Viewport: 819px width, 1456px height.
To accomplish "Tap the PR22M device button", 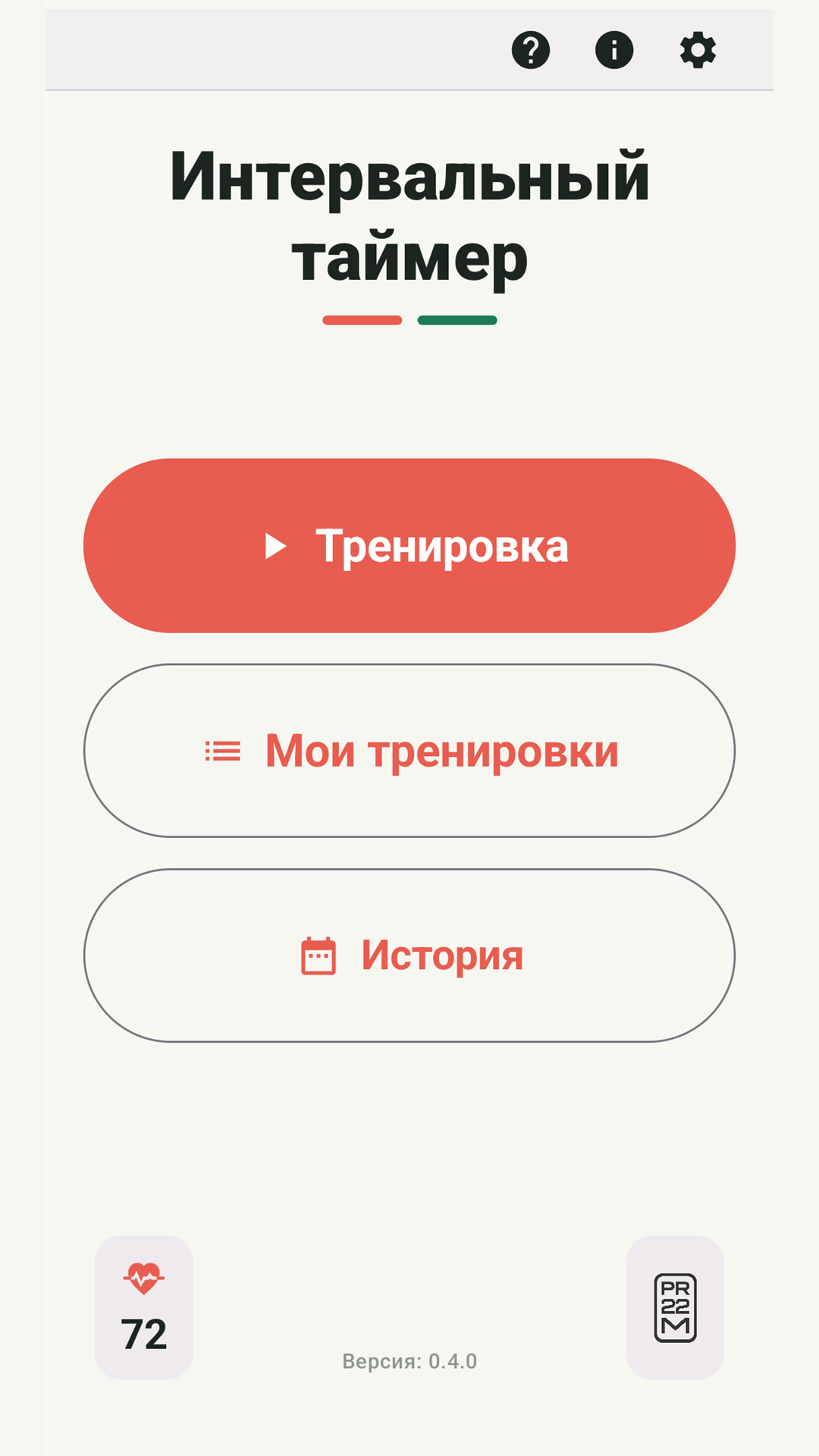I will 675,1307.
